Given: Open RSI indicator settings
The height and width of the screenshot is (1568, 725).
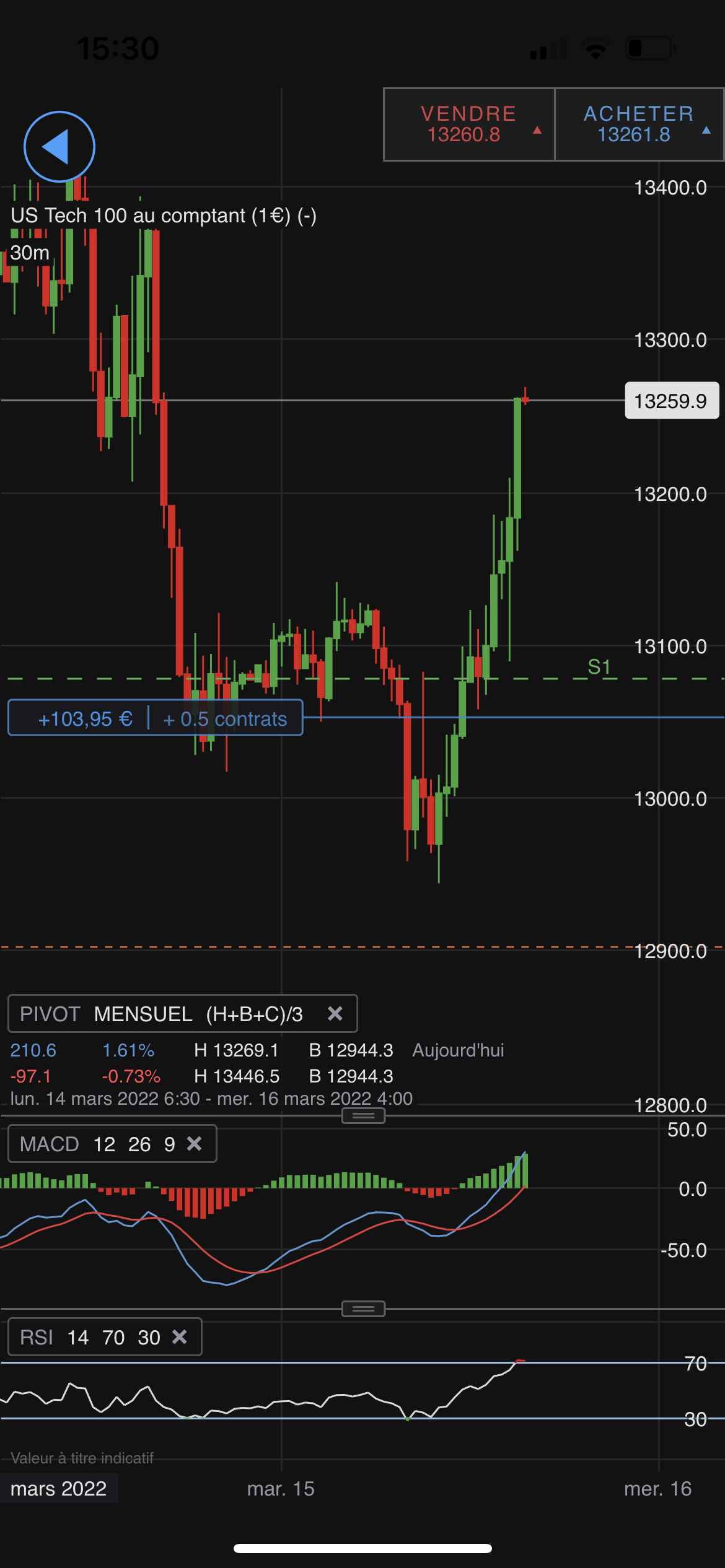Looking at the screenshot, I should pyautogui.click(x=90, y=1337).
